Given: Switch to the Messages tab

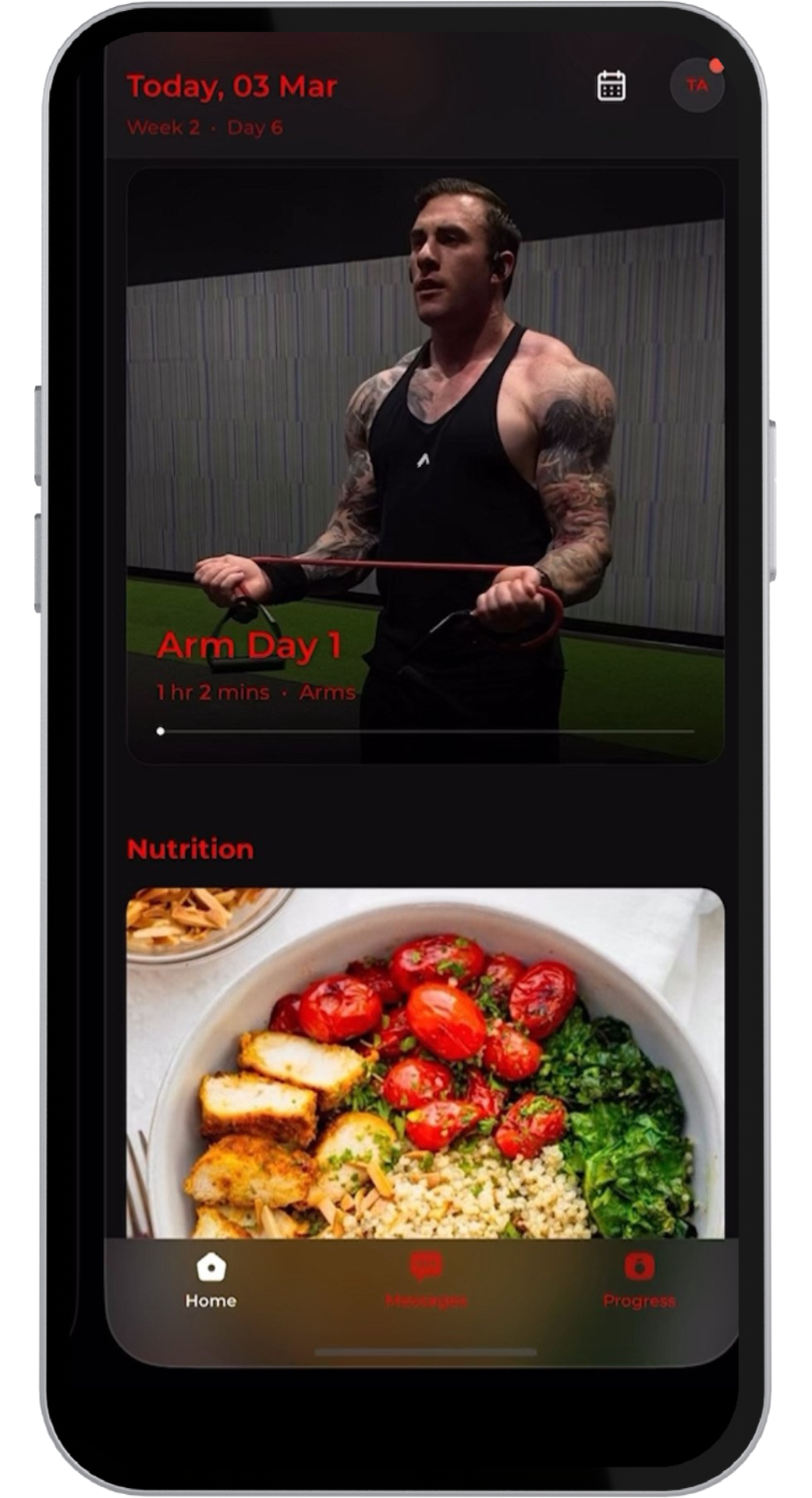Looking at the screenshot, I should pyautogui.click(x=426, y=1281).
